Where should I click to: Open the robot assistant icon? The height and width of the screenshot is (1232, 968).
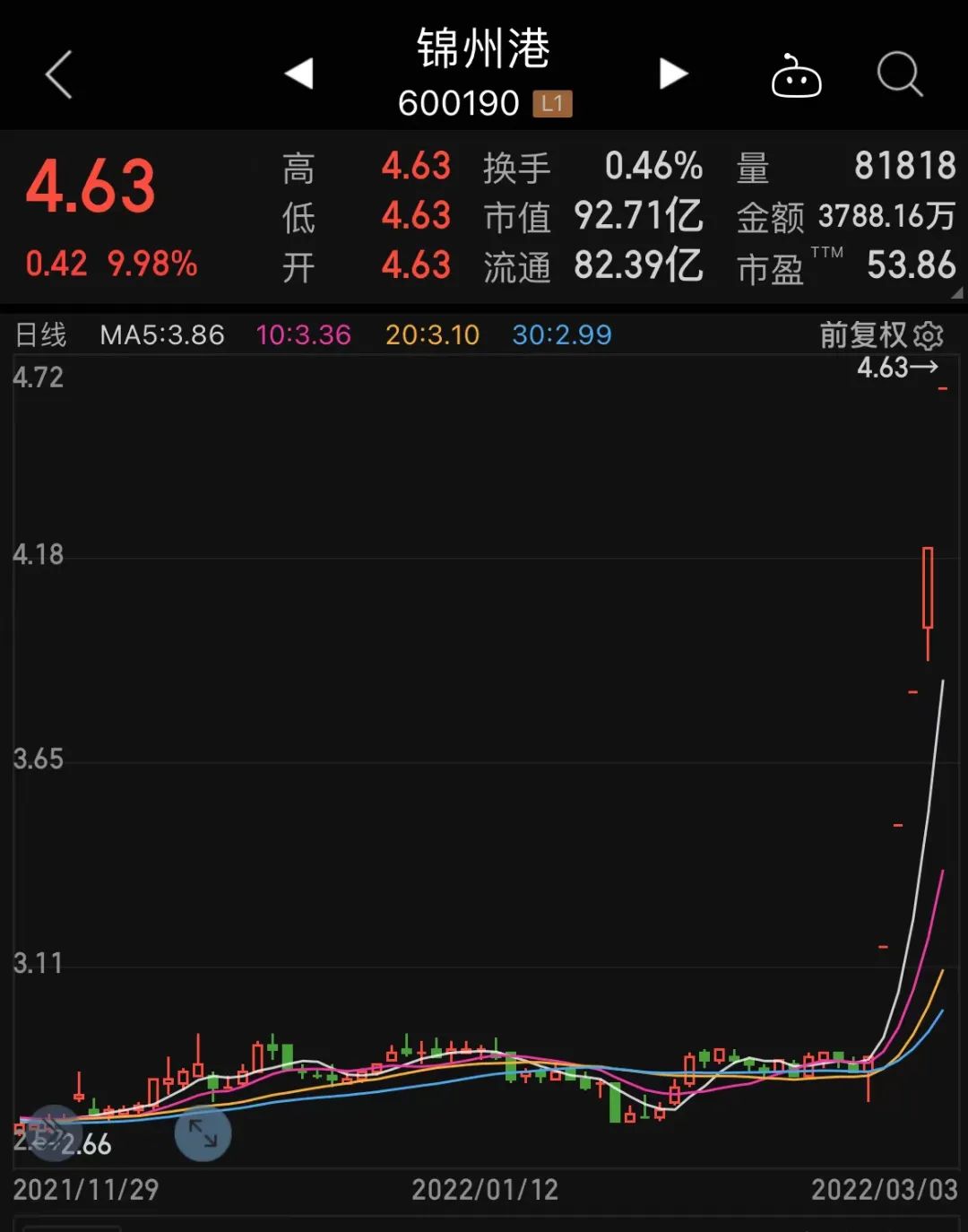click(796, 76)
